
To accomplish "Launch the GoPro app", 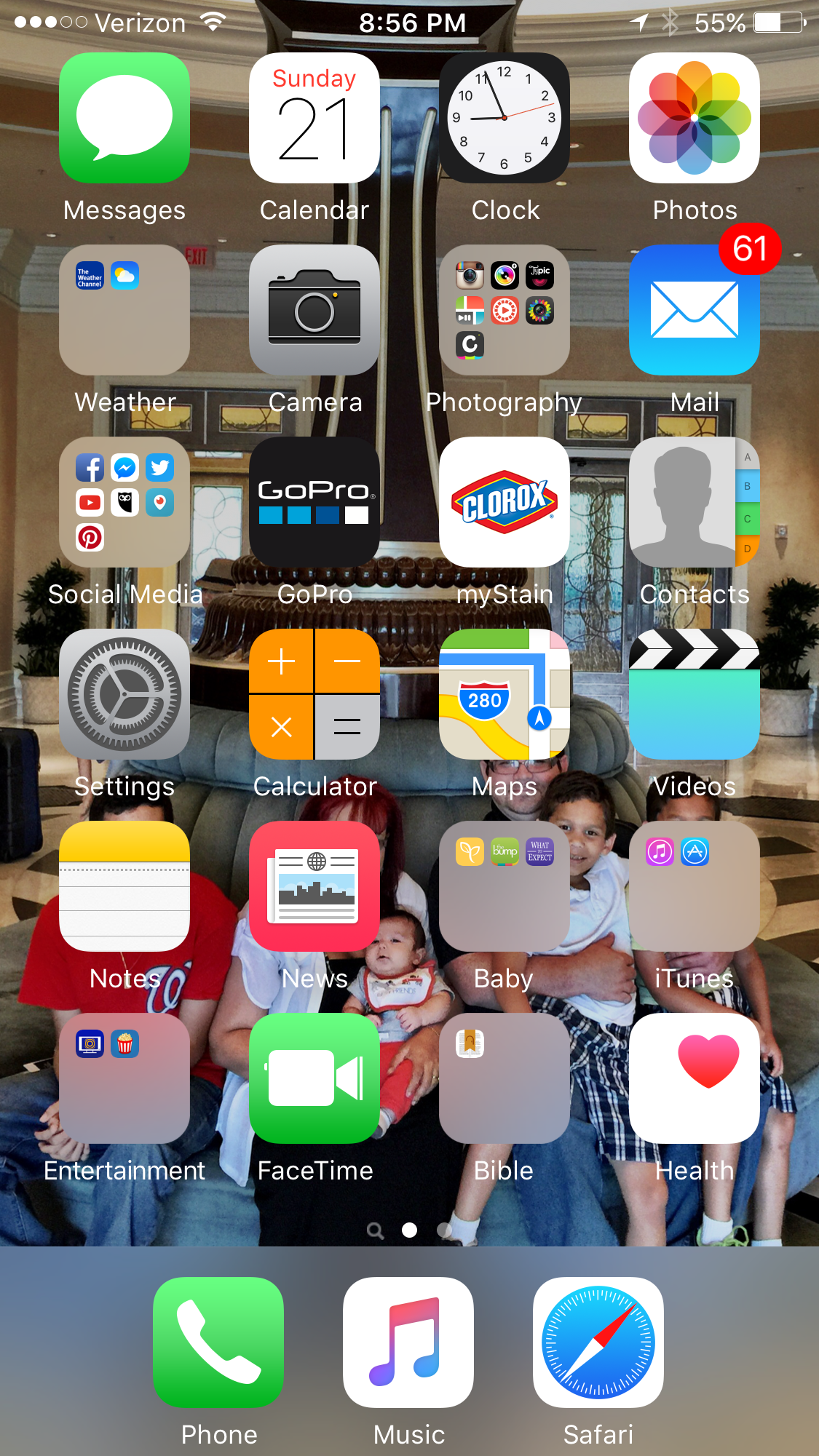I will tap(314, 502).
